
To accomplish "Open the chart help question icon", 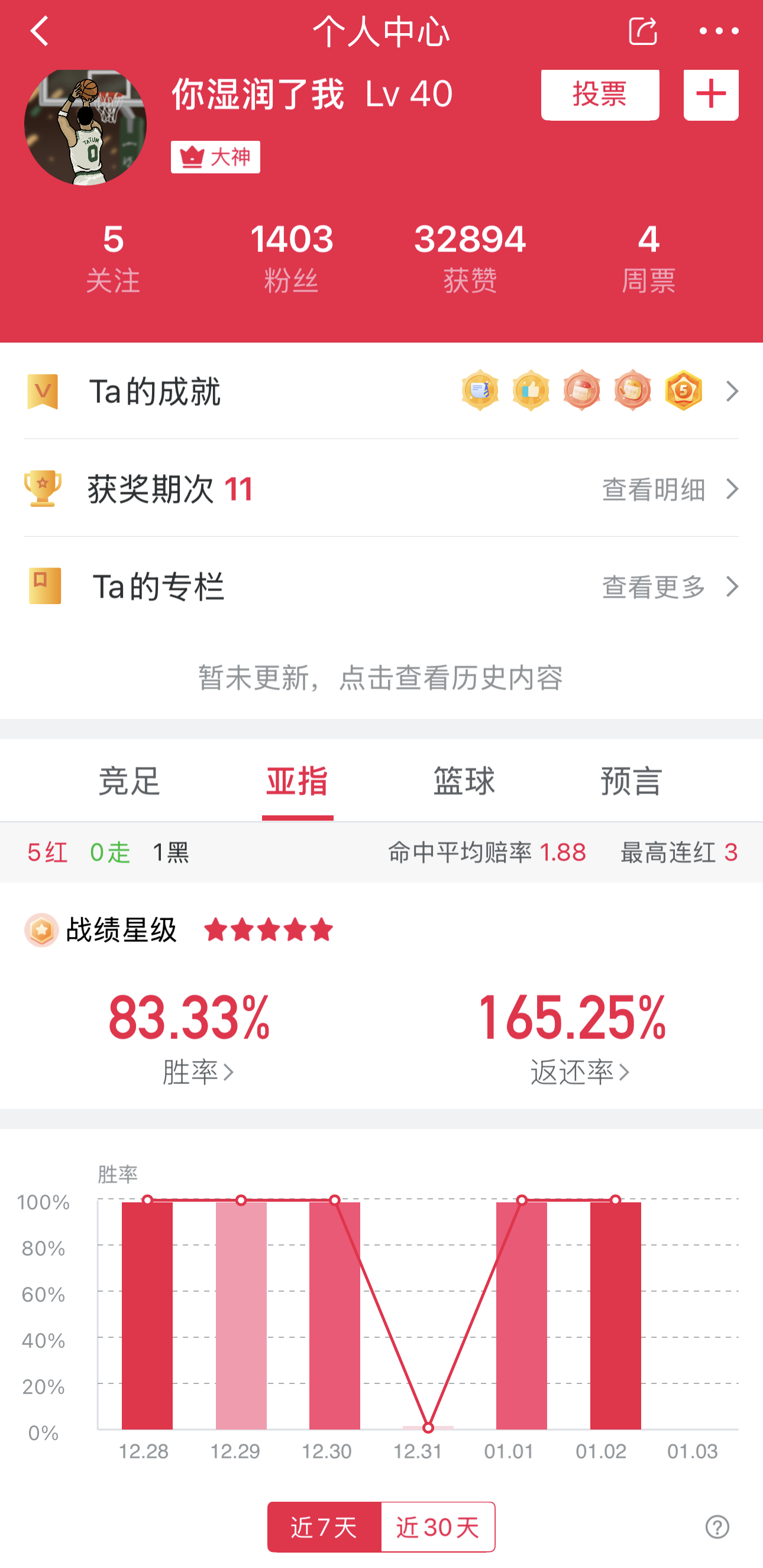I will point(717,1527).
